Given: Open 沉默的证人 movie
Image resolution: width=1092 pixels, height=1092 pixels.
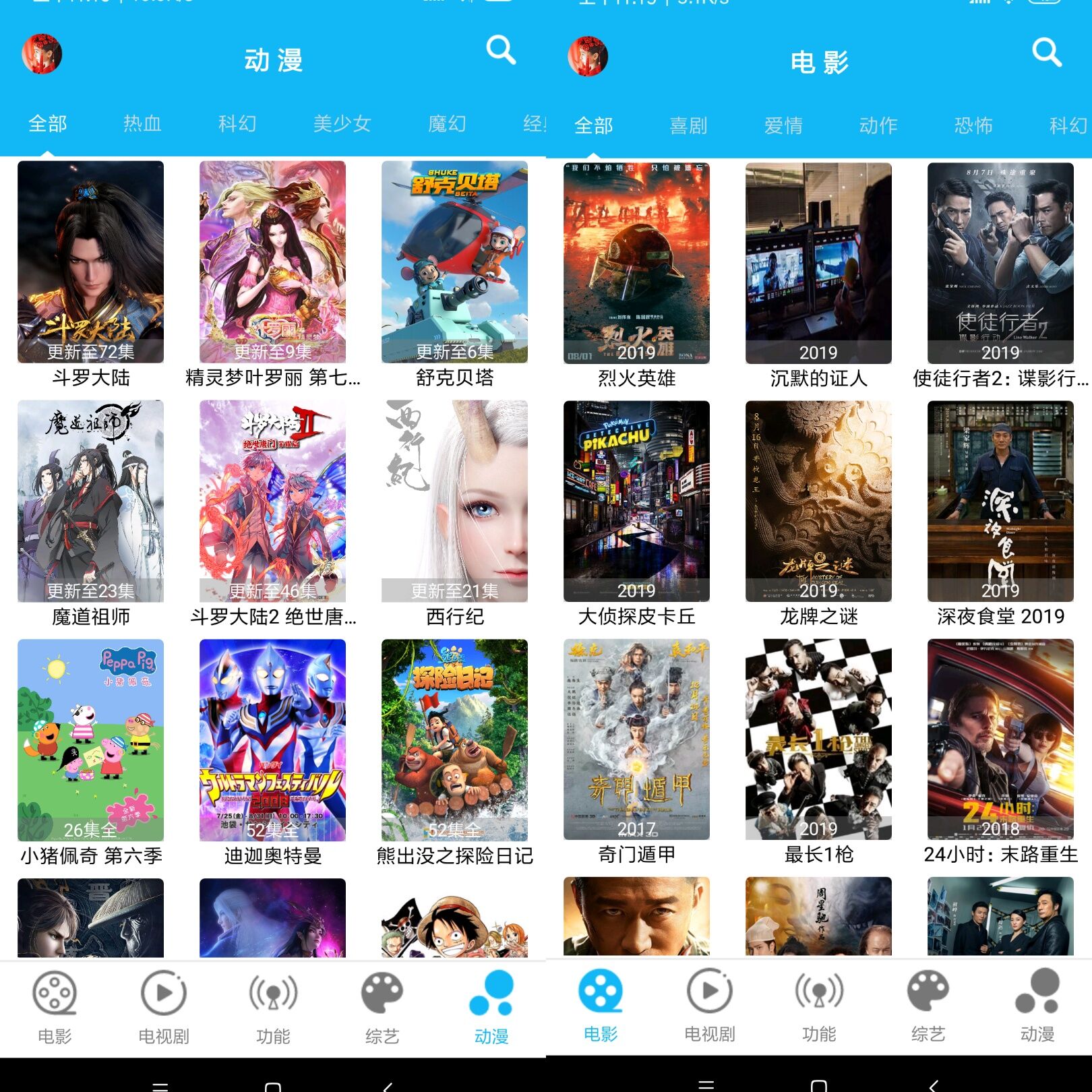Looking at the screenshot, I should coord(818,263).
